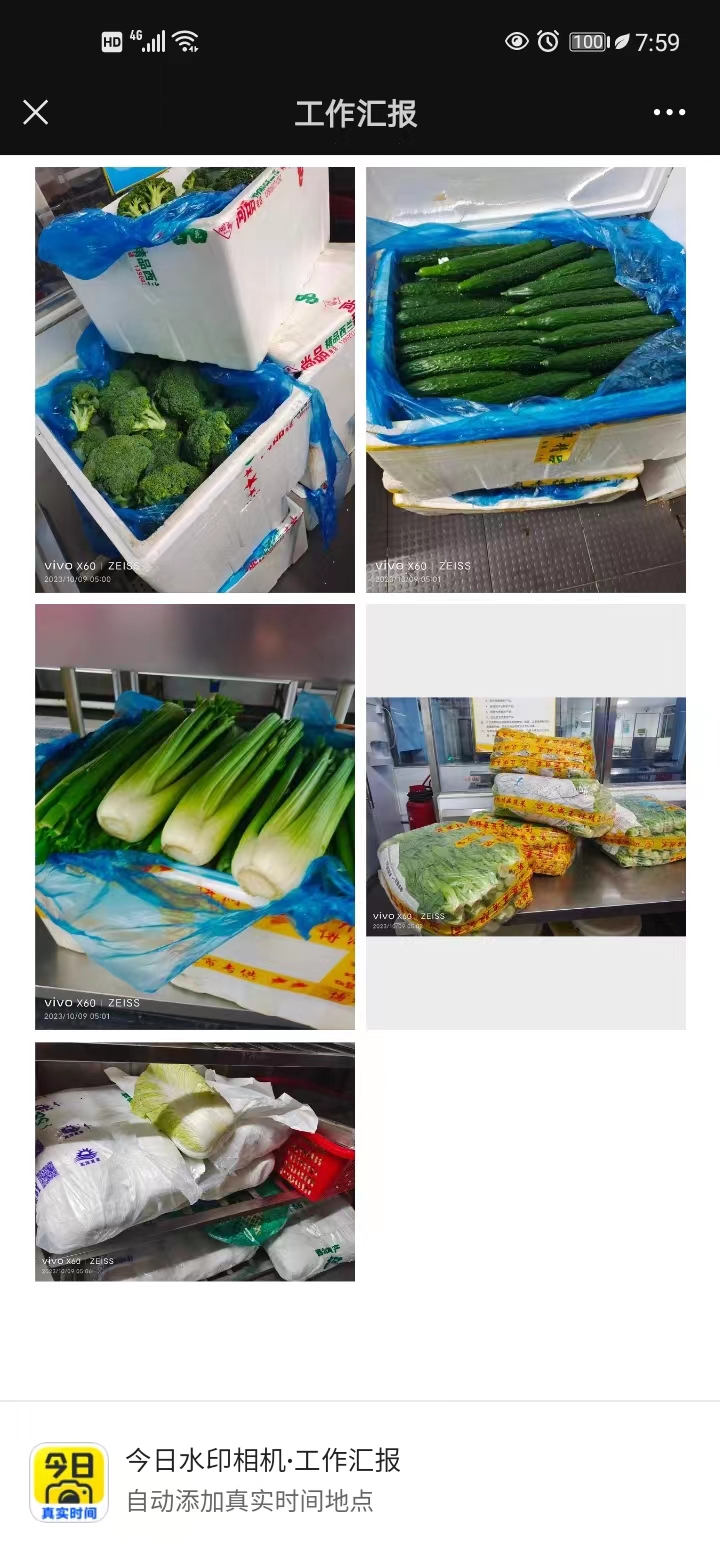This screenshot has width=720, height=1560.
Task: Close the 工作汇报 page
Action: [35, 112]
